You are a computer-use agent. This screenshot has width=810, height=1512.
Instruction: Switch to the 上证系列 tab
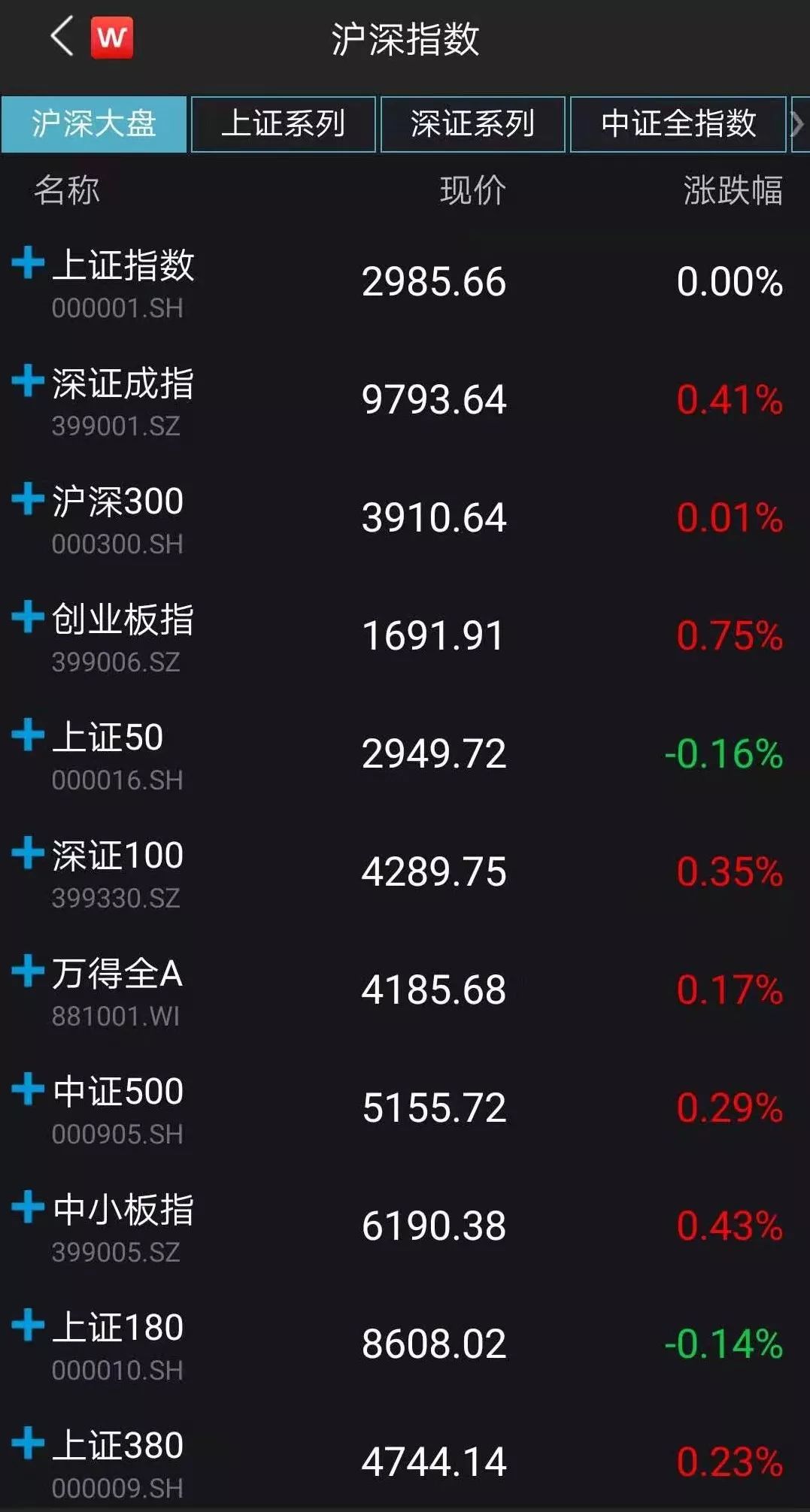(283, 124)
